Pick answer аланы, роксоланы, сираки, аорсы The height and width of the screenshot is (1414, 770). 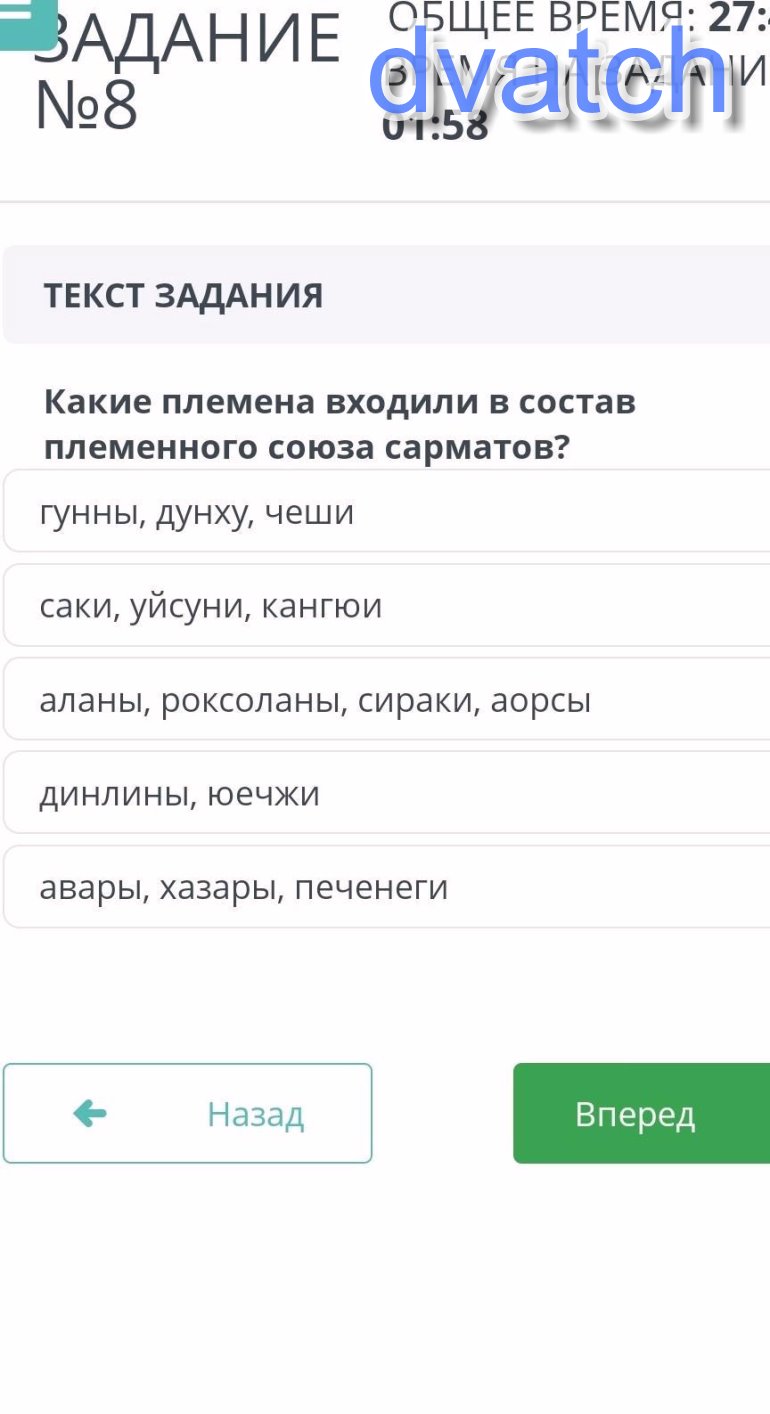385,700
